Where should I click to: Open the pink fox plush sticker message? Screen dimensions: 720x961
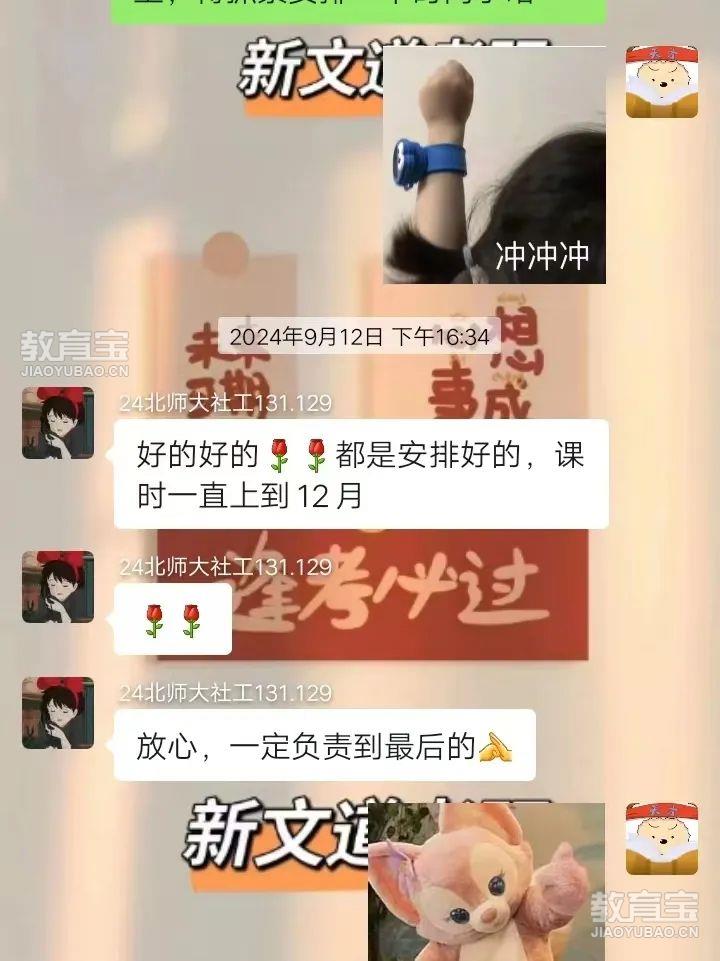(x=486, y=880)
